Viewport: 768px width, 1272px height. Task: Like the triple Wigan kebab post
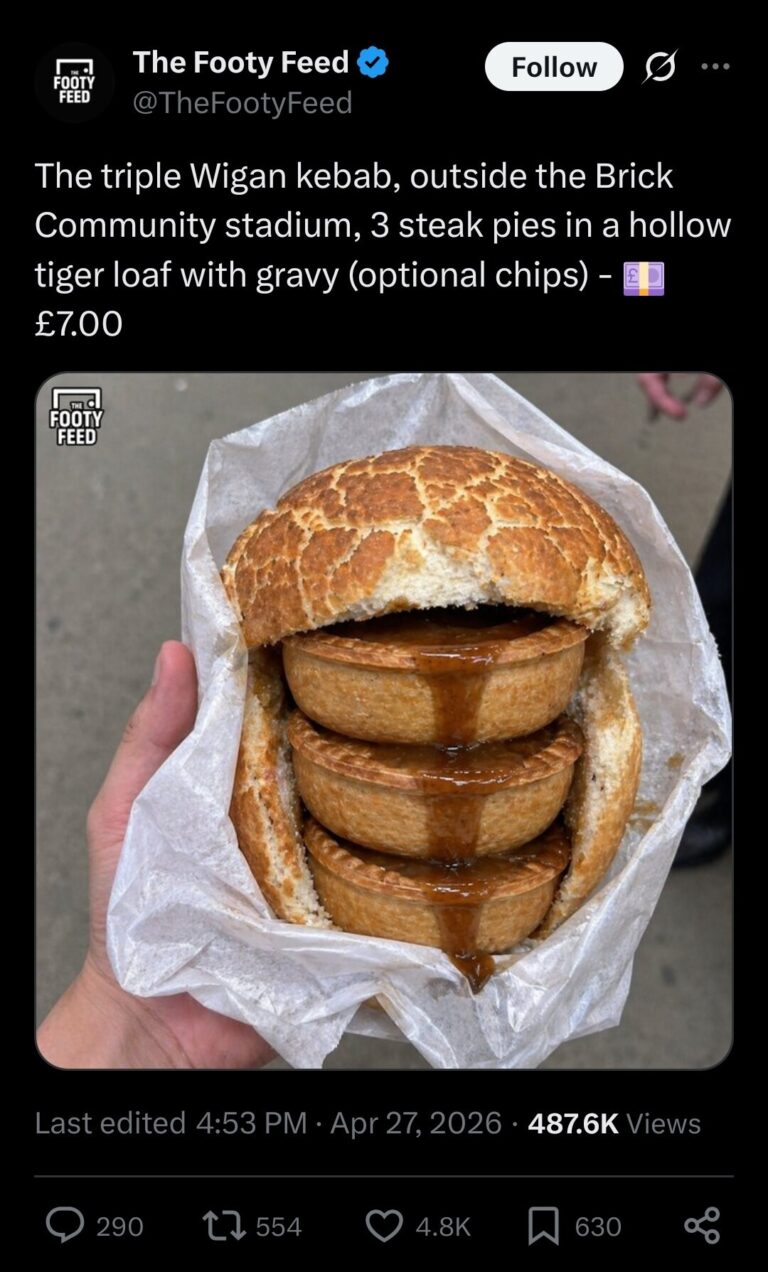click(384, 1225)
